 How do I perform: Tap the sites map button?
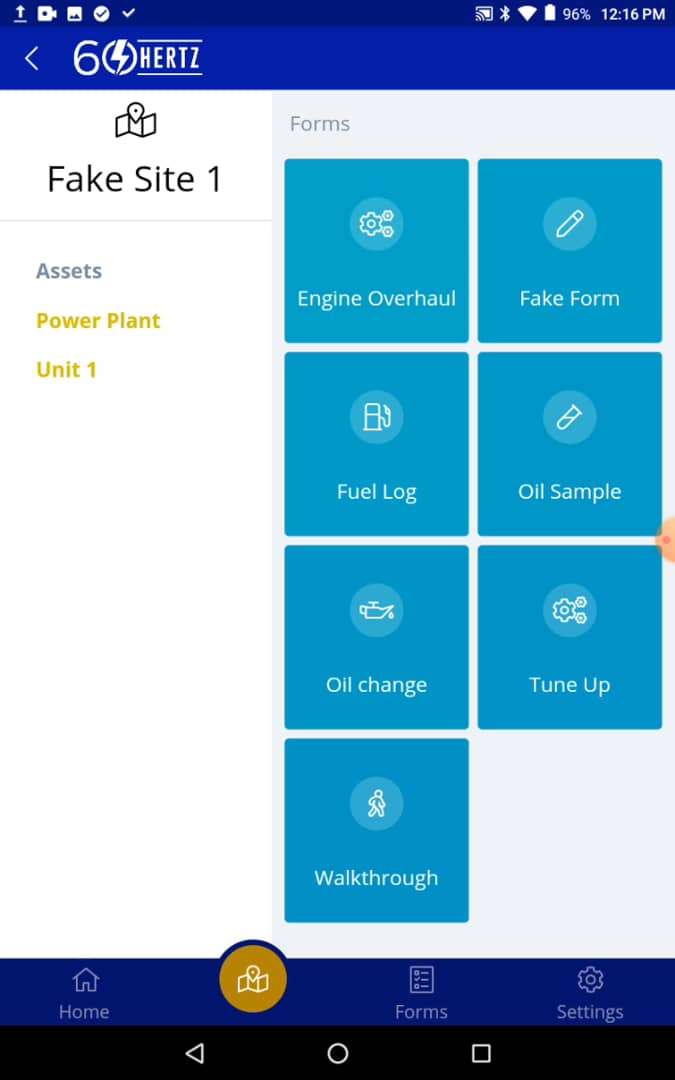[253, 978]
